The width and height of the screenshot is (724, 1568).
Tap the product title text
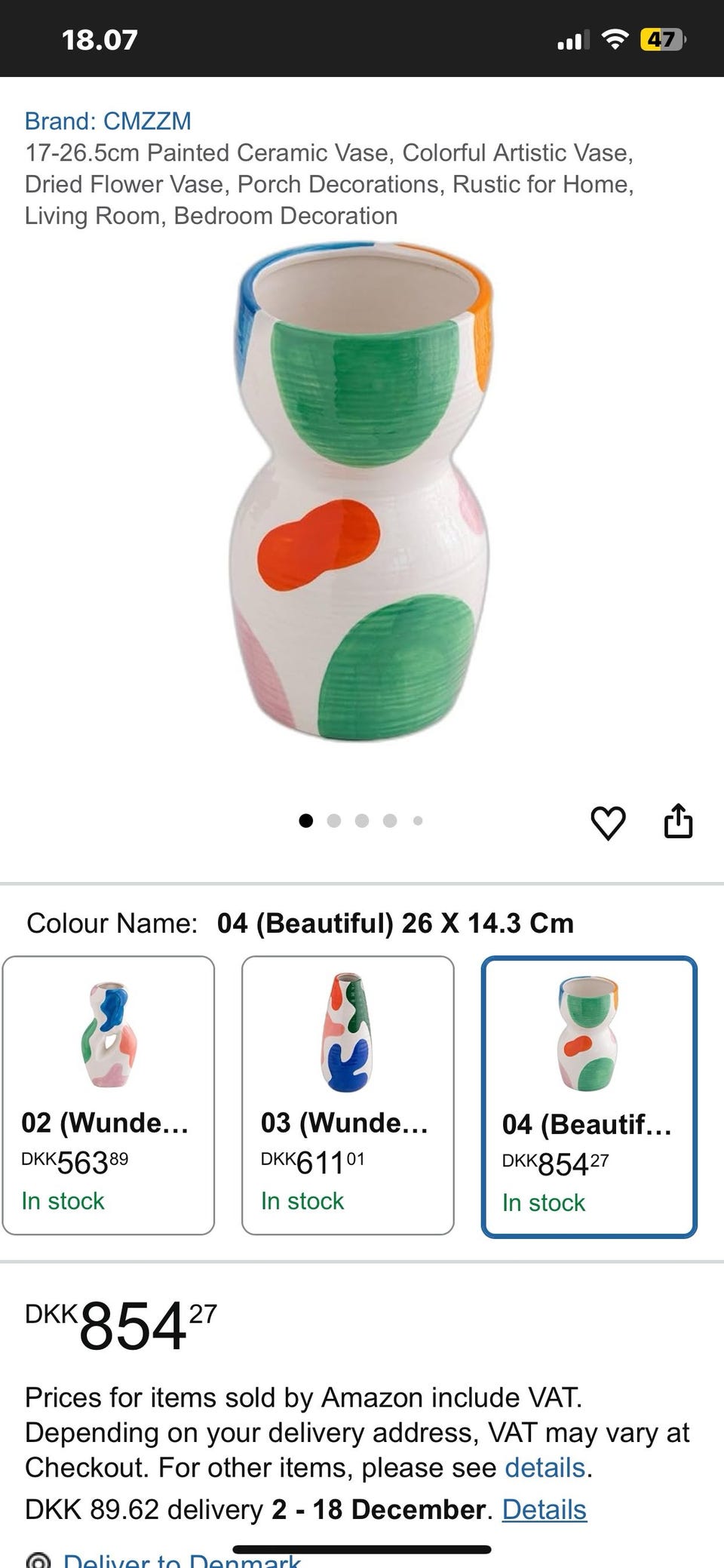click(x=329, y=185)
